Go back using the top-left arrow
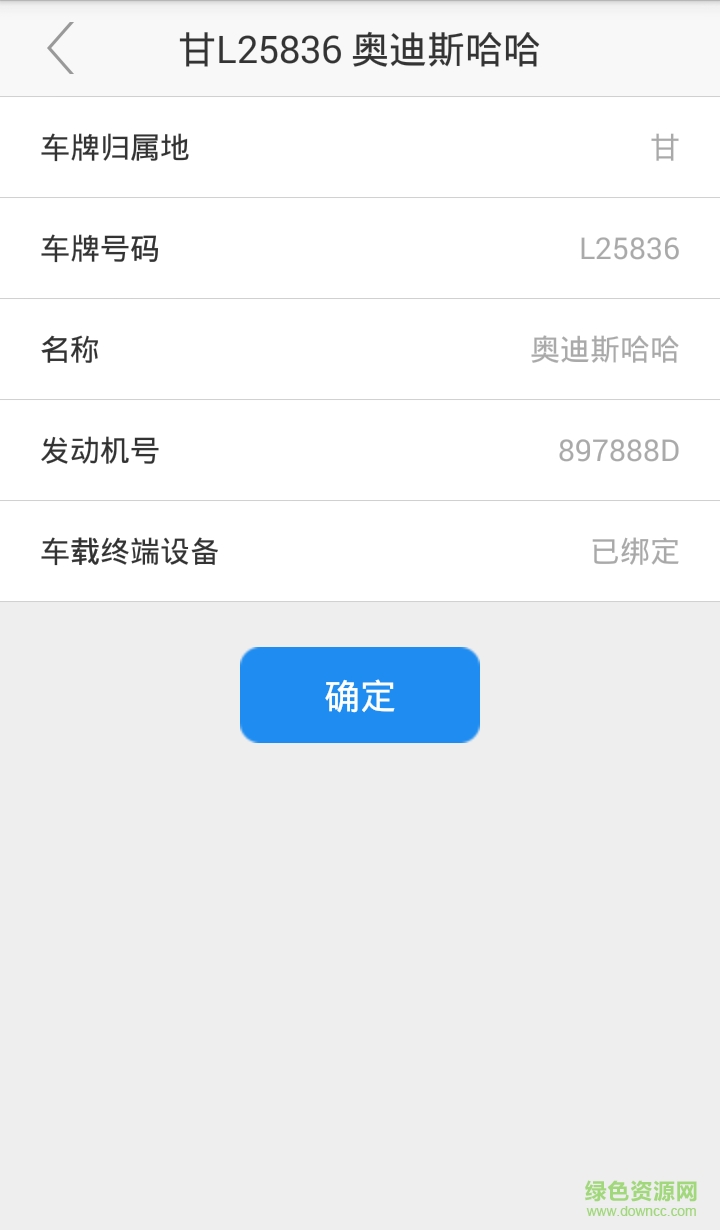This screenshot has width=720, height=1230. [60, 48]
